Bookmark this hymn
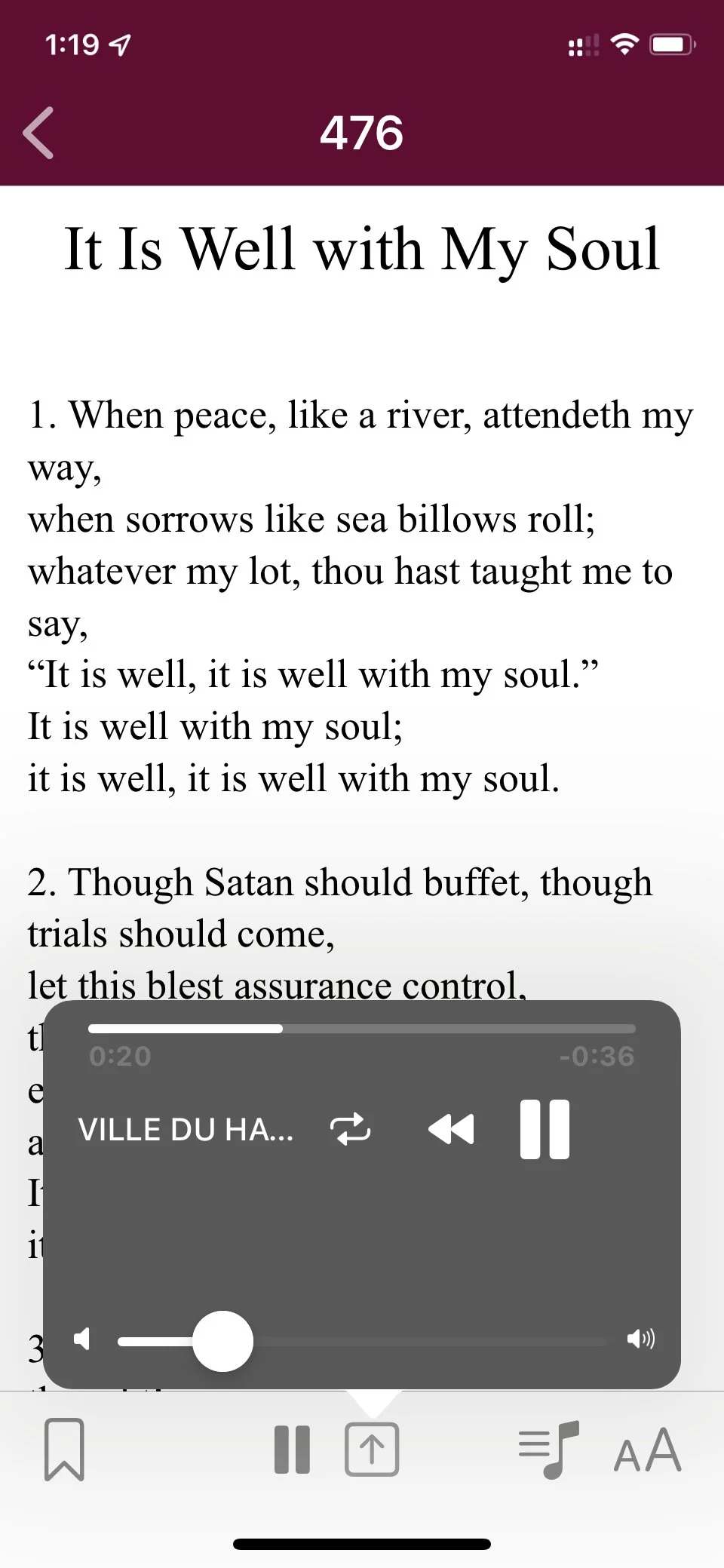This screenshot has height=1568, width=724. pyautogui.click(x=65, y=1449)
